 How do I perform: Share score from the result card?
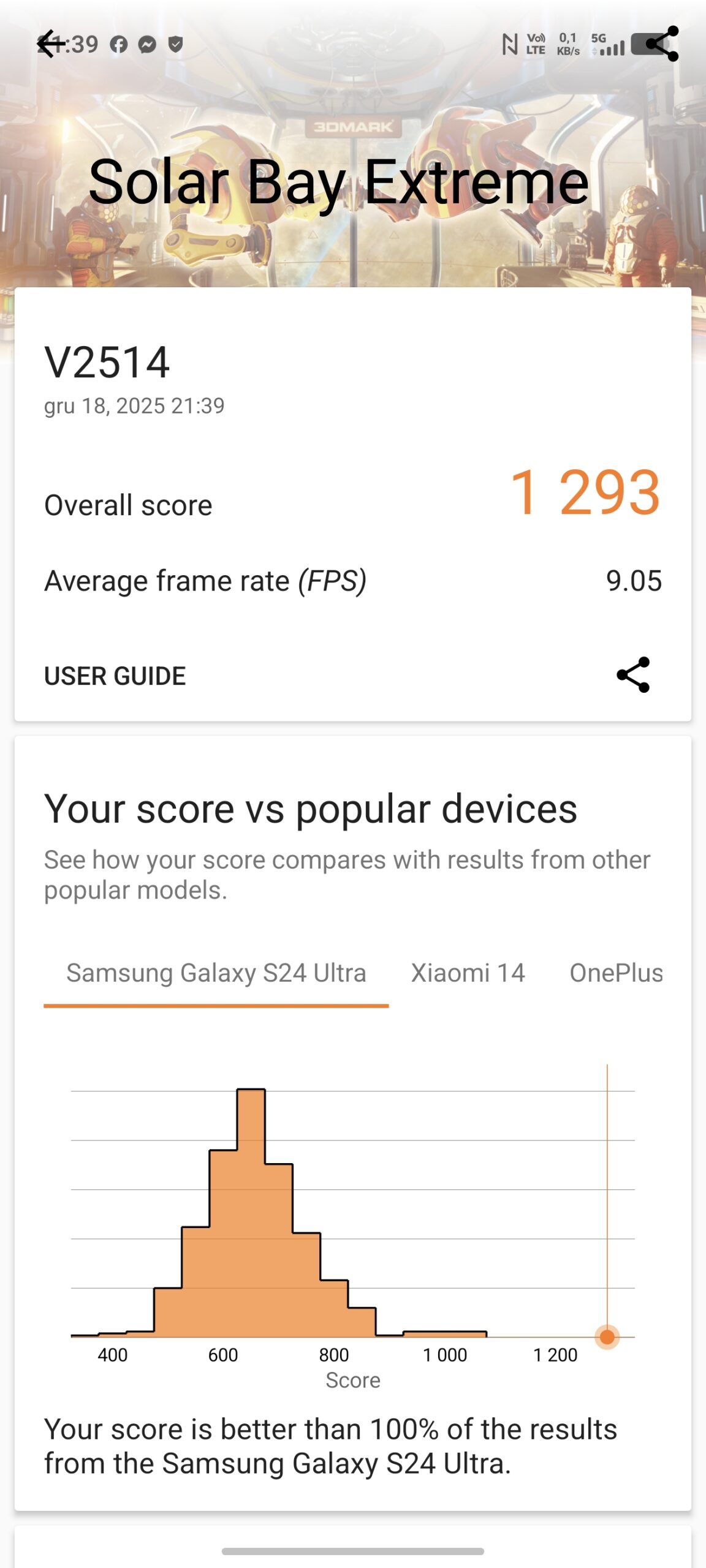[633, 675]
